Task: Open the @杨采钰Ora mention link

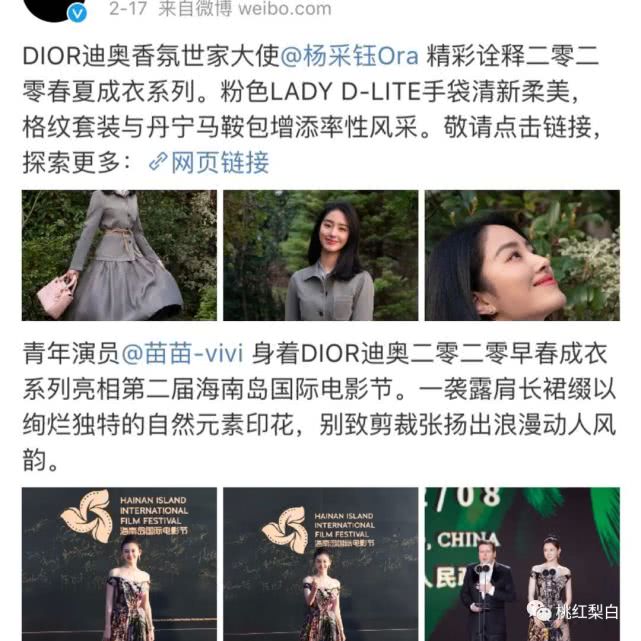Action: [x=350, y=56]
